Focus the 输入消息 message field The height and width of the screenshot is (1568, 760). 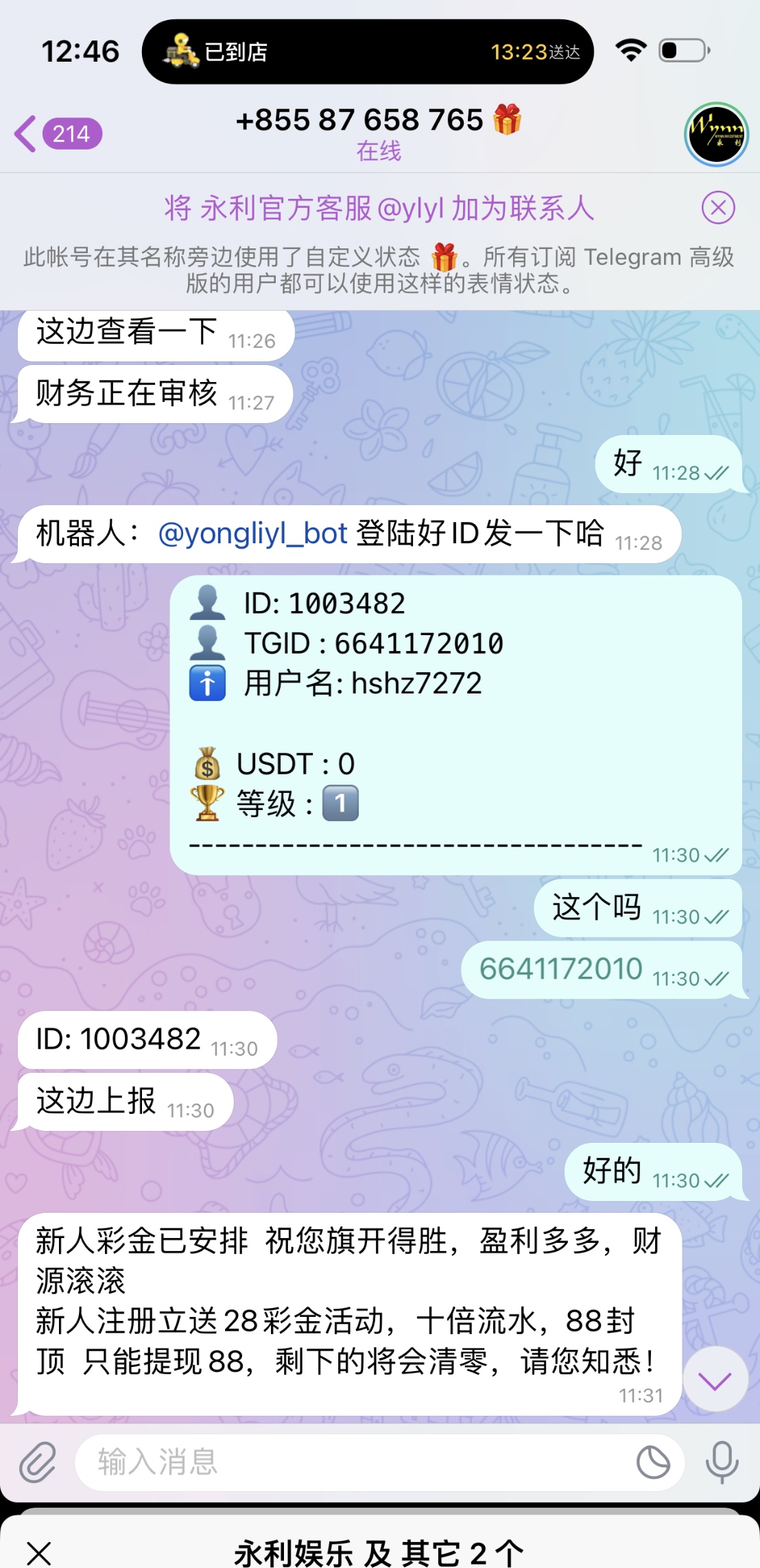click(x=357, y=1462)
